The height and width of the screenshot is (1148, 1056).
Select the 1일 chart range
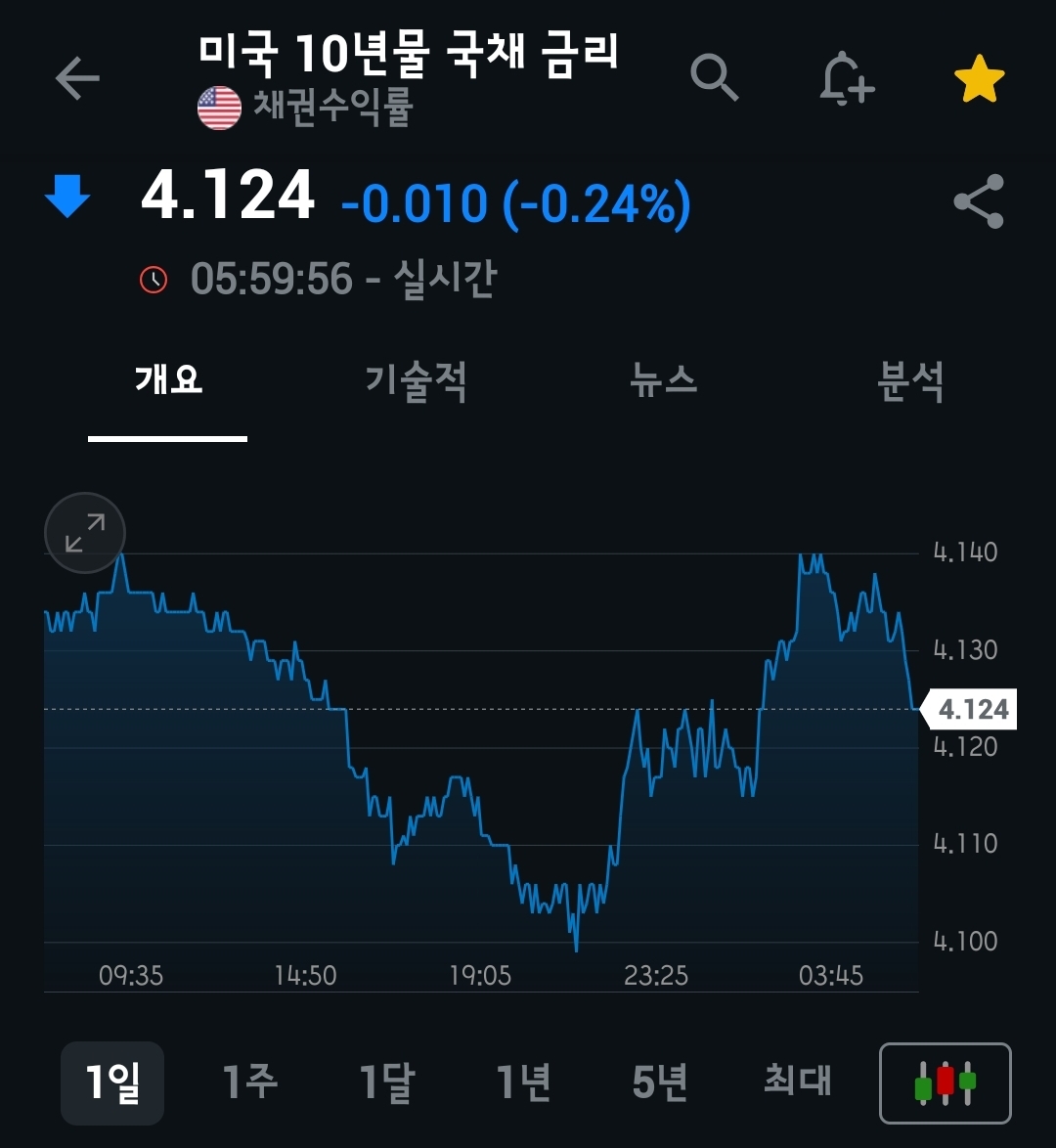(112, 1082)
